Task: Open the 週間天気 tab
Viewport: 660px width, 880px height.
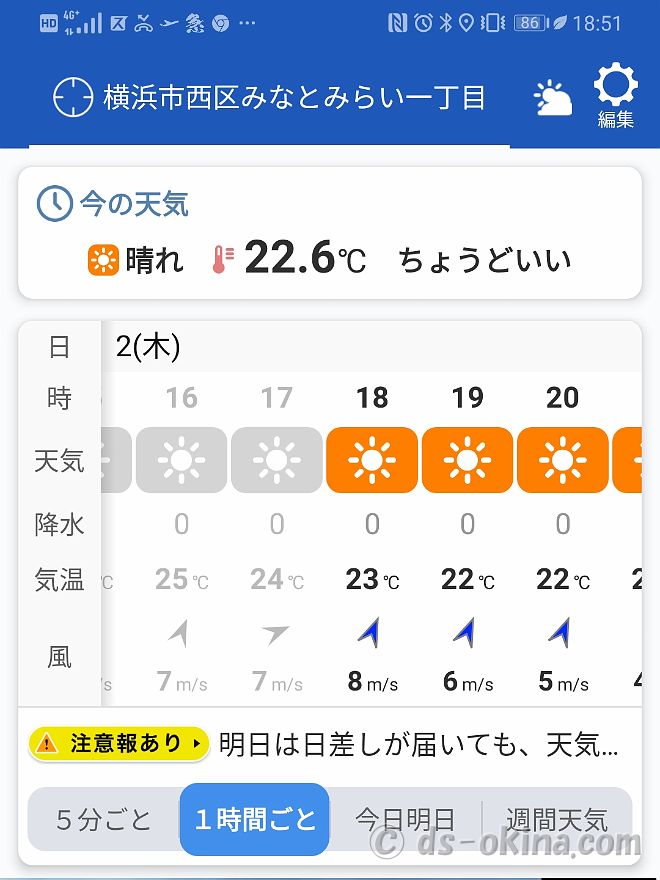Action: pos(557,821)
